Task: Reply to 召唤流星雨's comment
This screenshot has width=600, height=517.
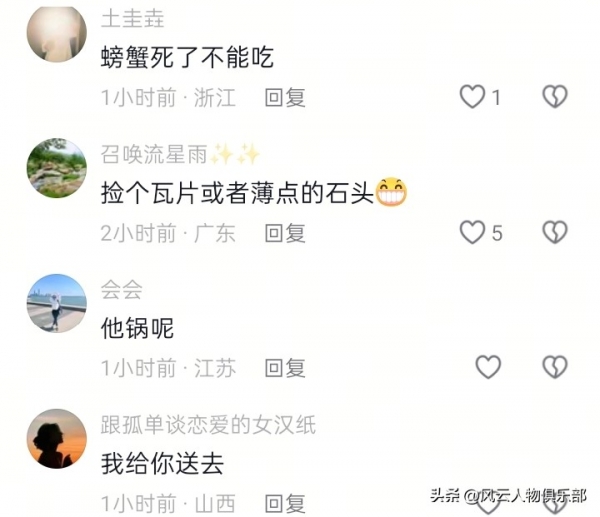Action: (285, 232)
